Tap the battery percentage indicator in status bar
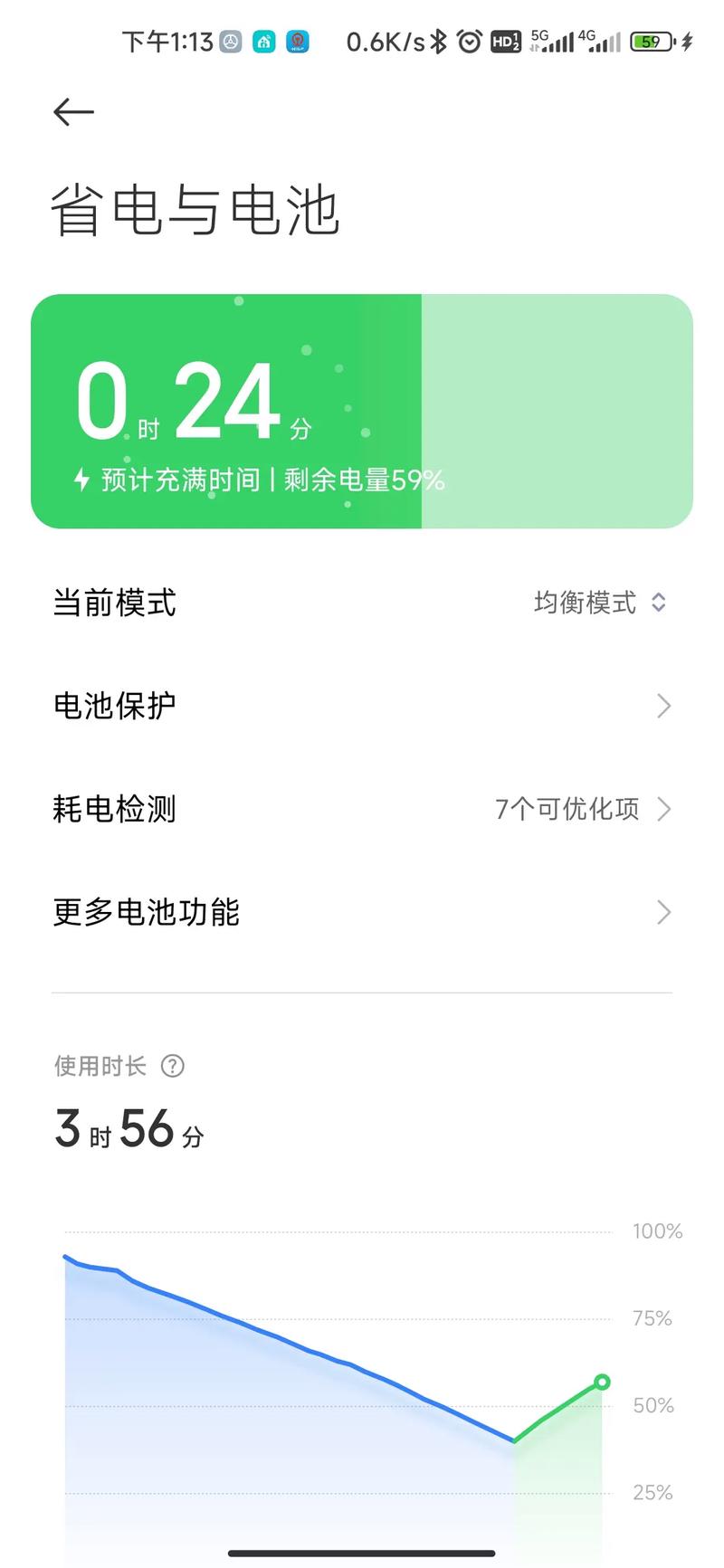 pos(650,41)
